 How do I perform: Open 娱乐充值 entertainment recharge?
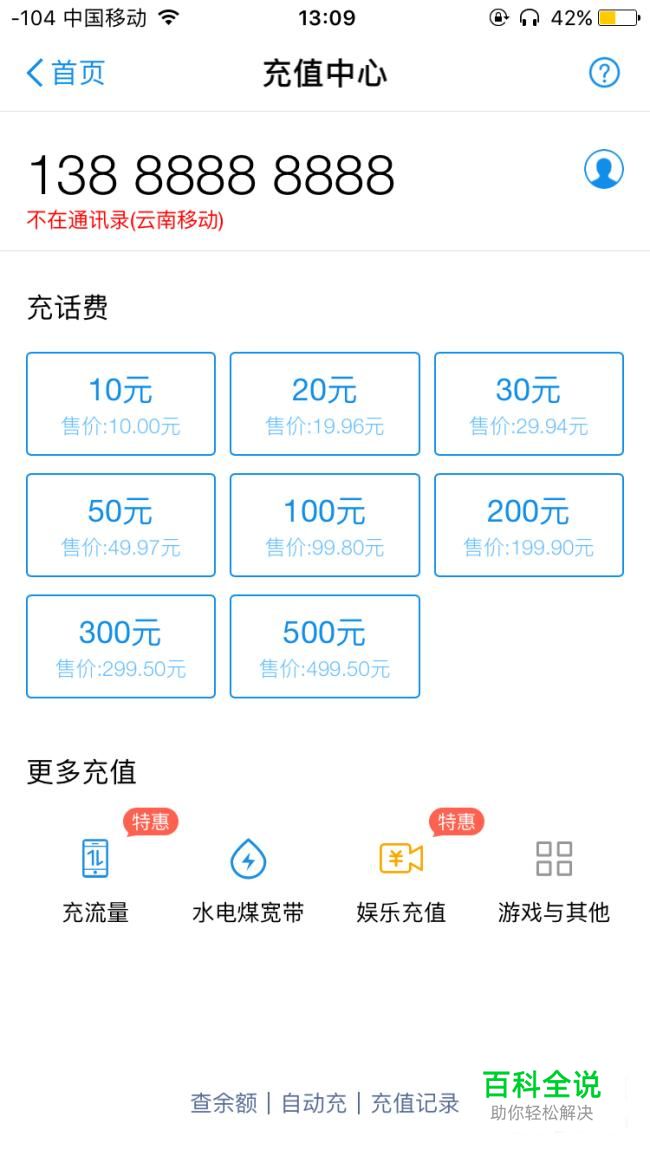(x=401, y=879)
